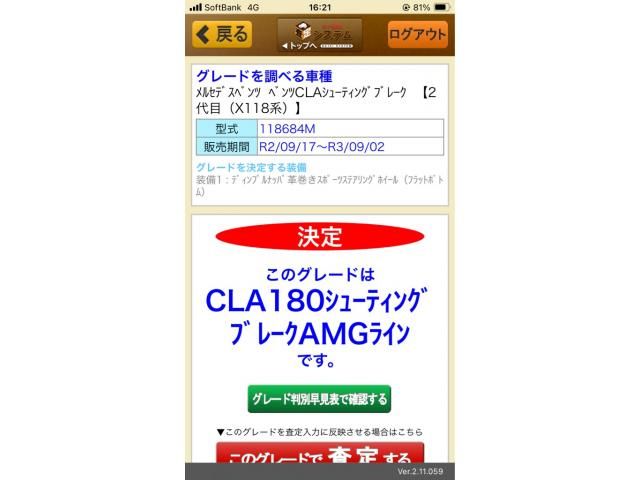Open グレード判別早見表で確認する
This screenshot has height=480, width=640.
tap(319, 399)
